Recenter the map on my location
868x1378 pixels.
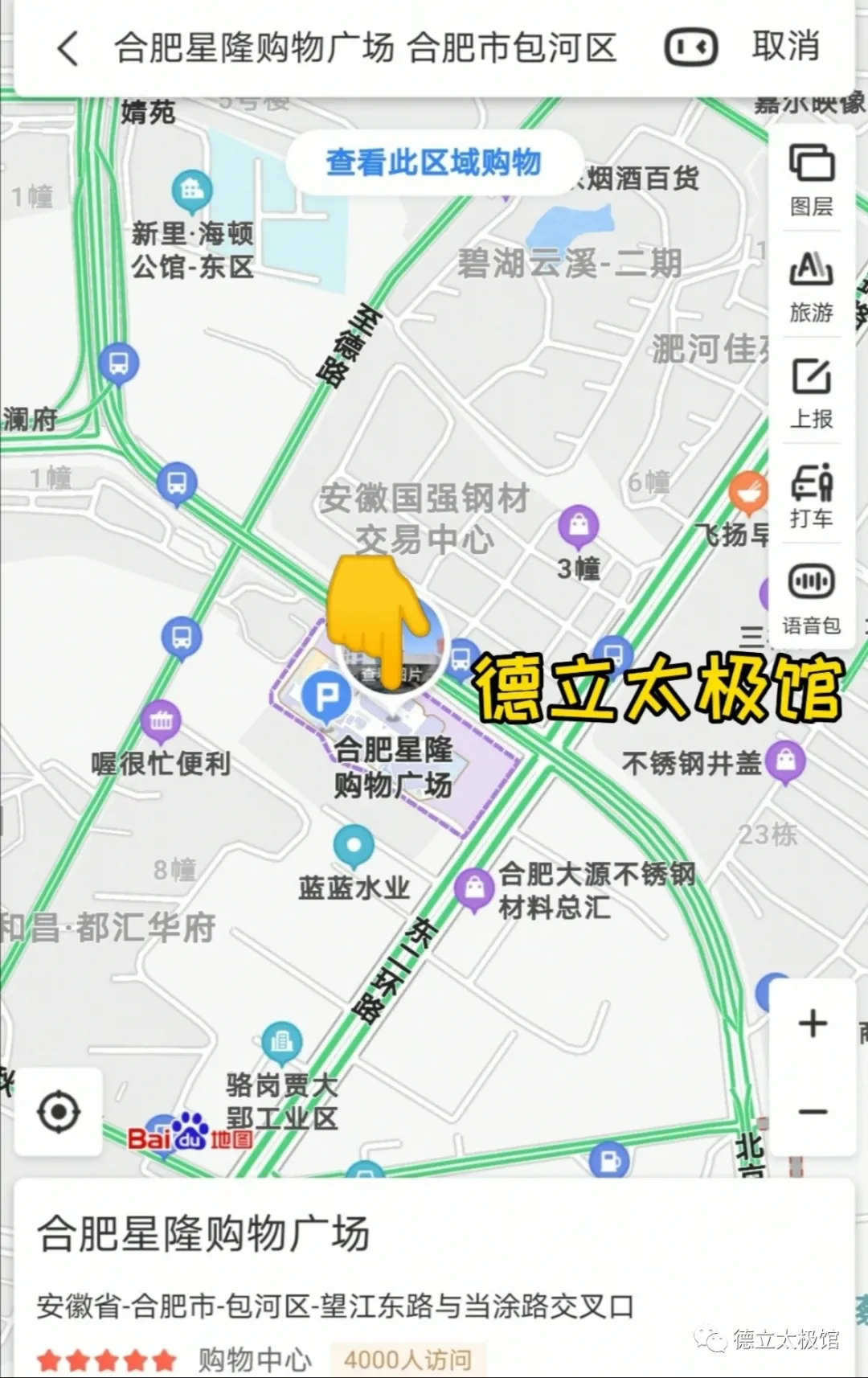(x=59, y=1113)
